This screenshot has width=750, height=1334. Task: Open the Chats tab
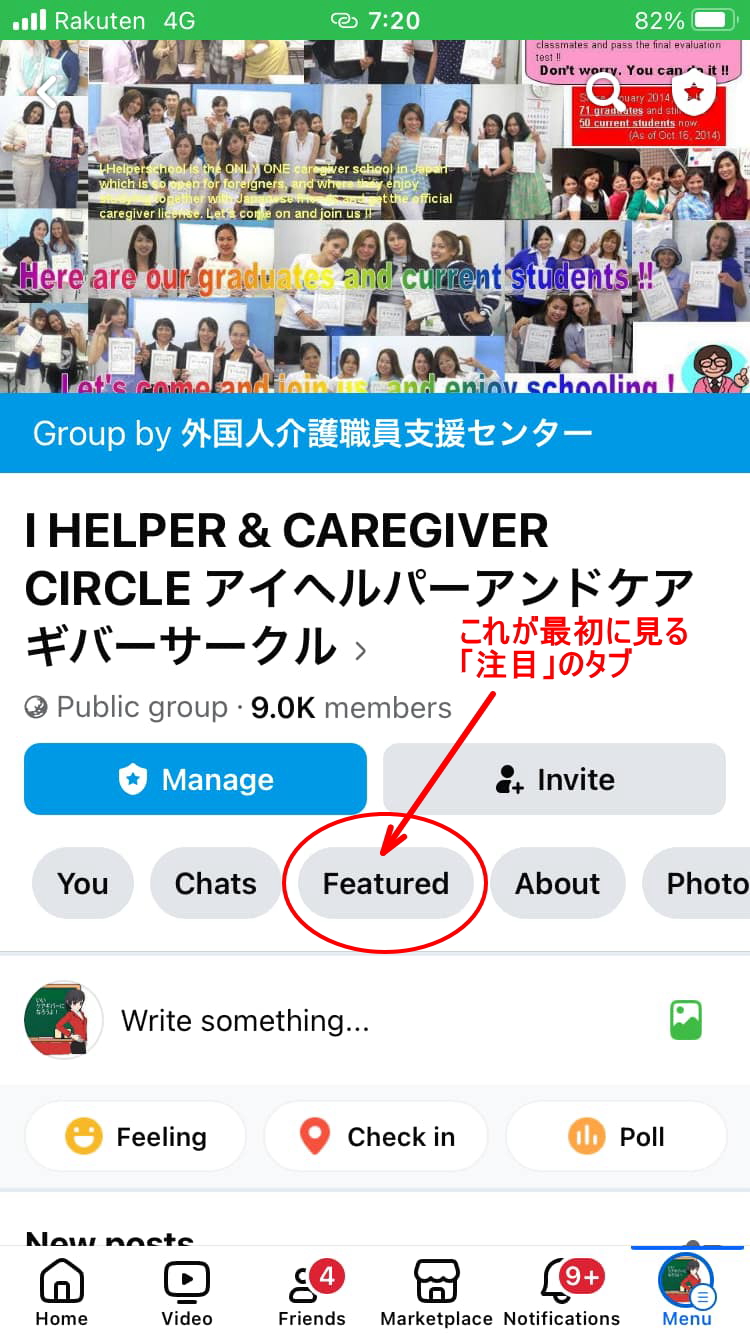(x=215, y=883)
